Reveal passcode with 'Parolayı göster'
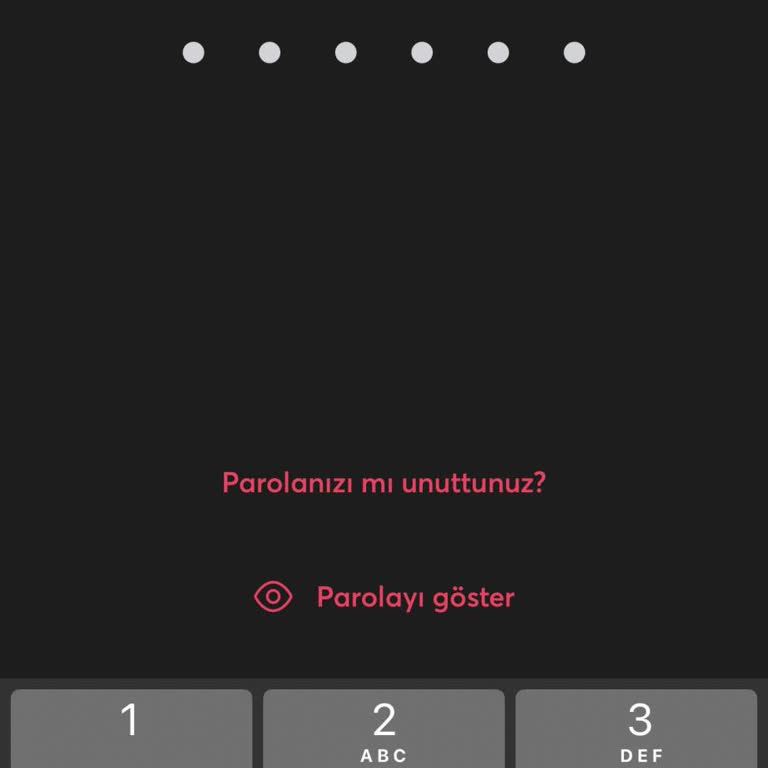The height and width of the screenshot is (768, 768). pos(385,597)
